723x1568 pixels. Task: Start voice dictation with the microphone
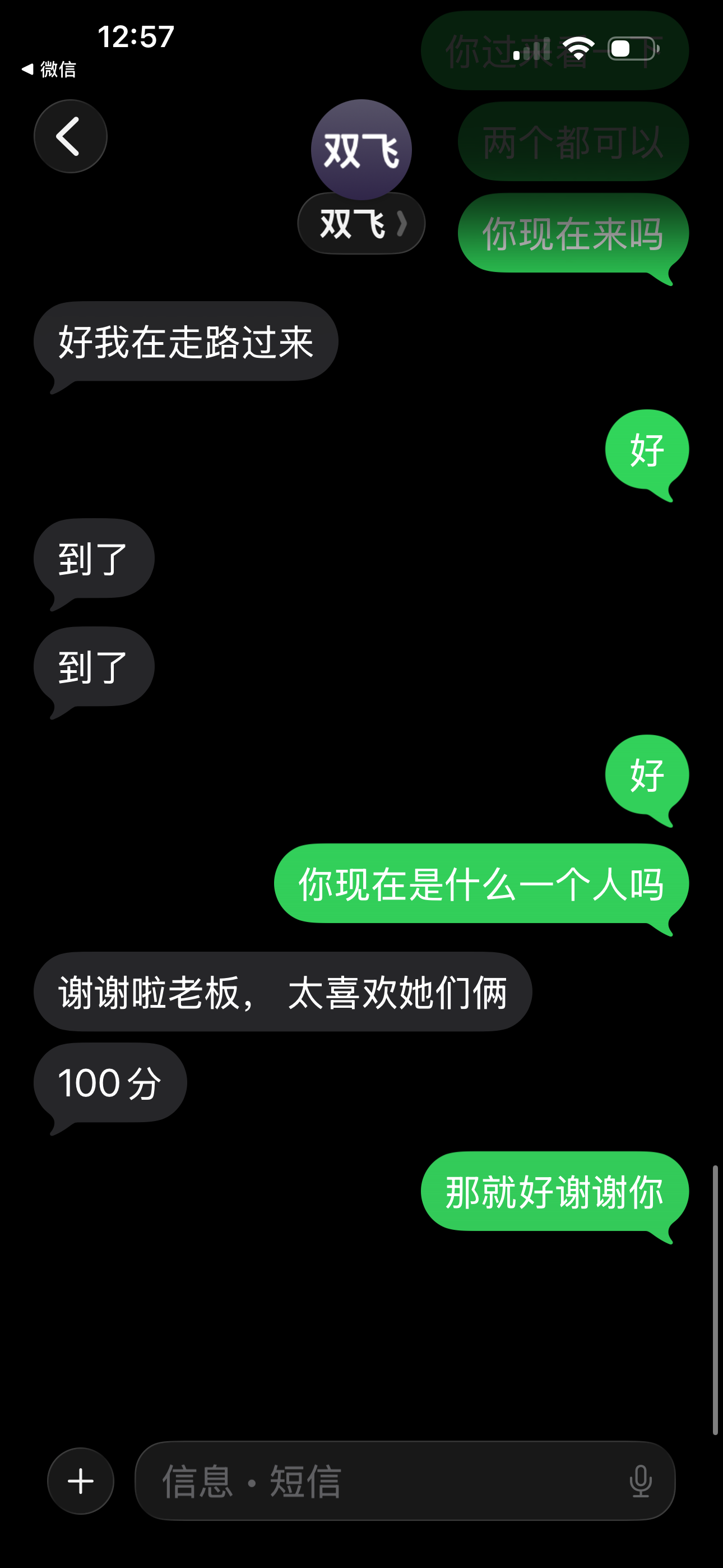(x=640, y=1481)
